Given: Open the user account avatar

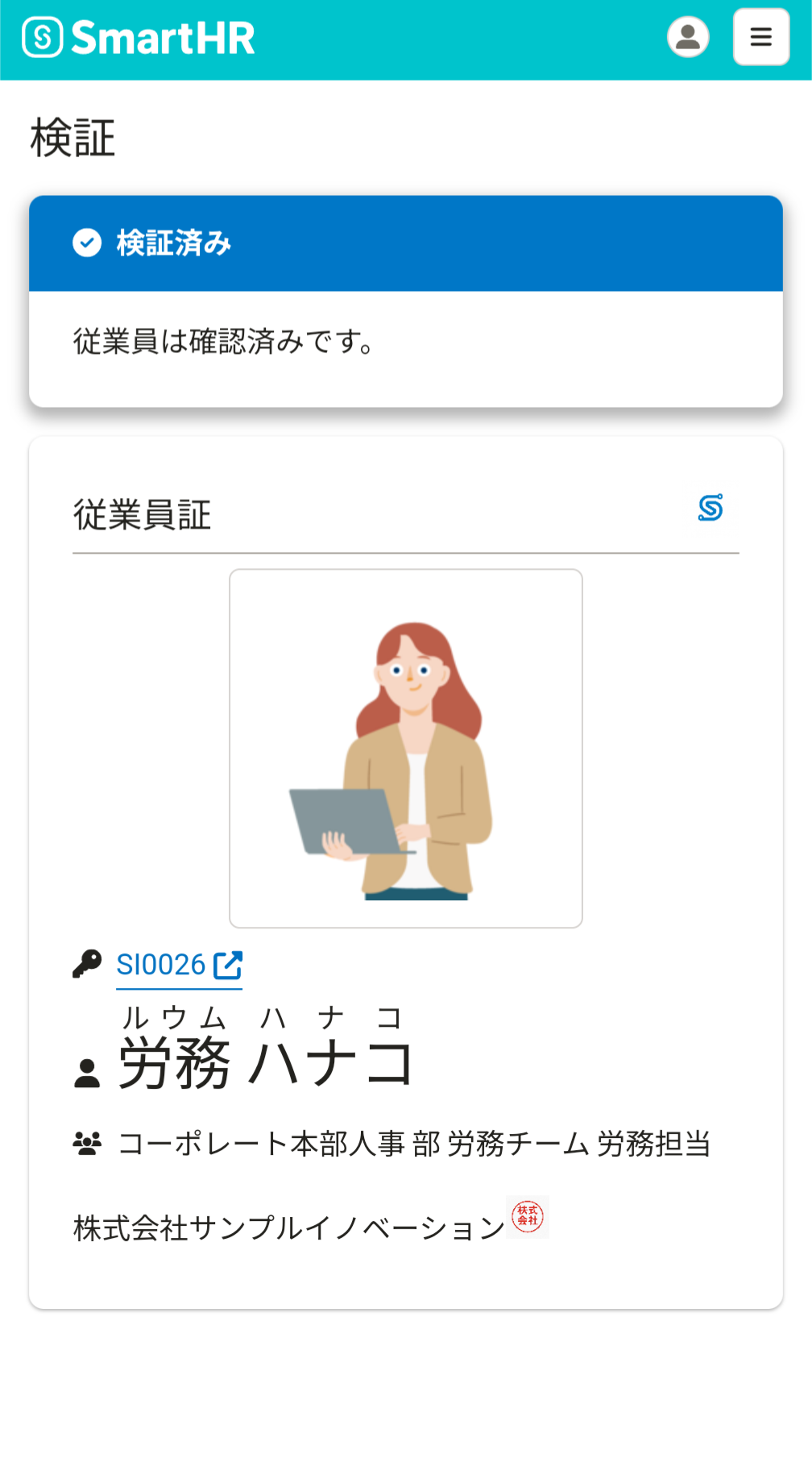Looking at the screenshot, I should (688, 37).
